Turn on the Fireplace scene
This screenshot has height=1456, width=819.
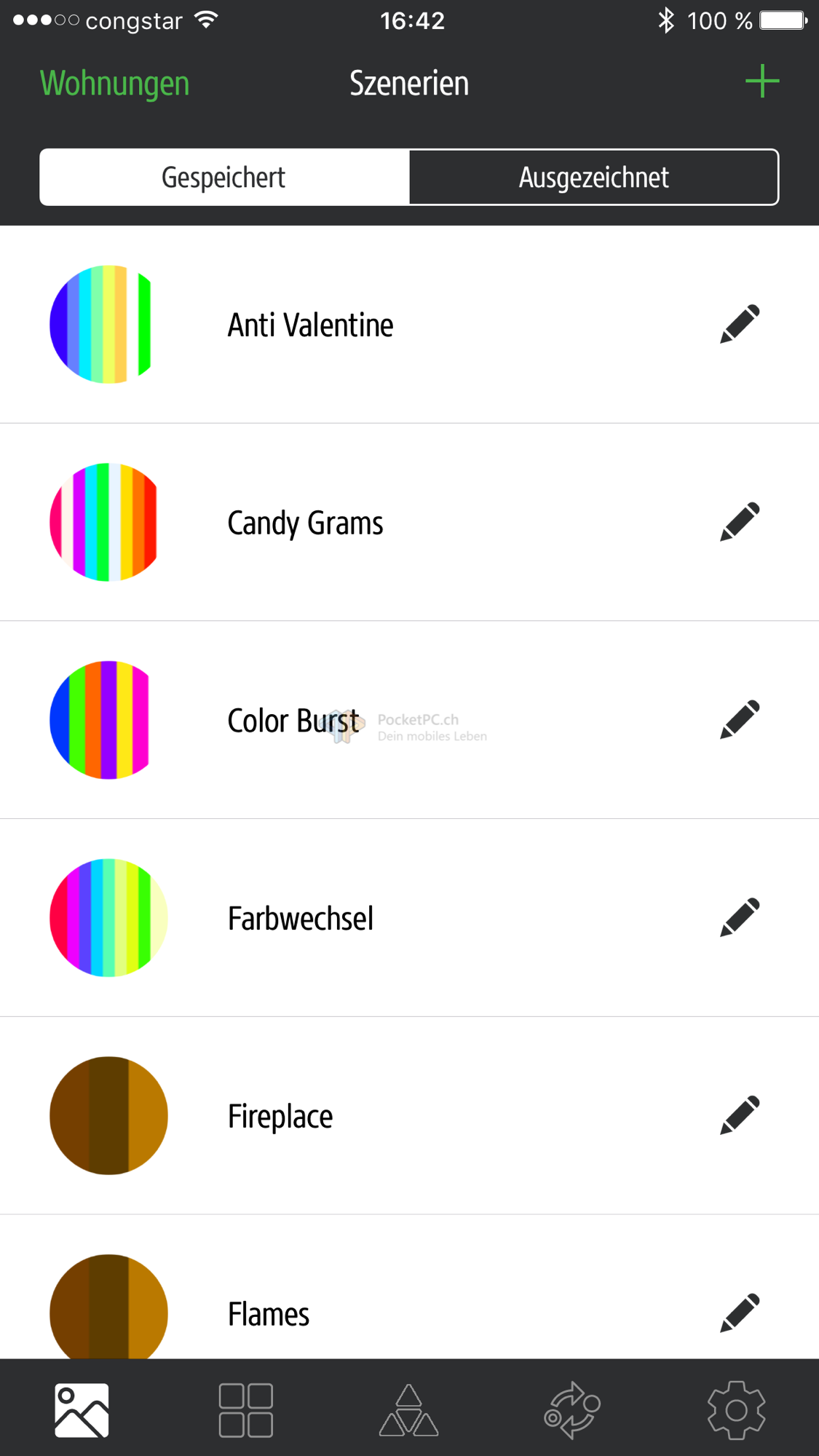click(x=280, y=1117)
